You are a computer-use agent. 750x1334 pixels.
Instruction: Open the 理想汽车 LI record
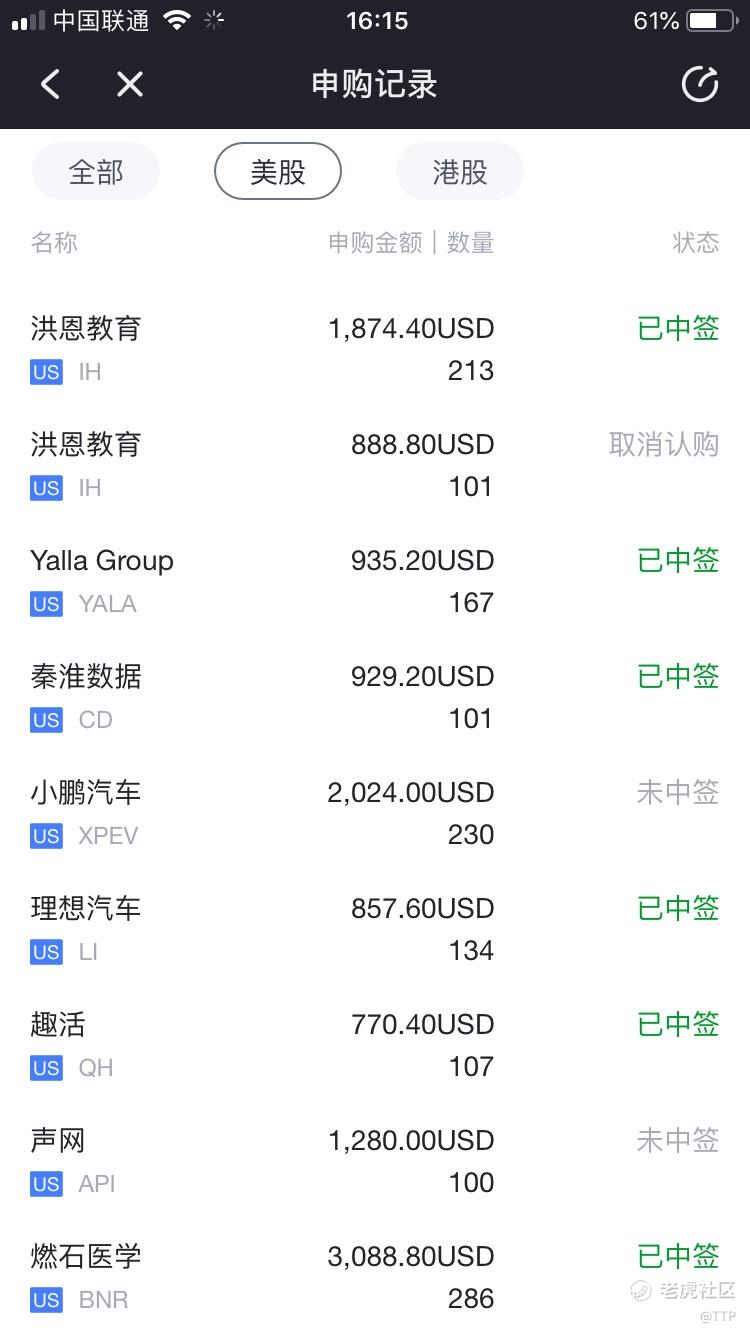tap(375, 929)
